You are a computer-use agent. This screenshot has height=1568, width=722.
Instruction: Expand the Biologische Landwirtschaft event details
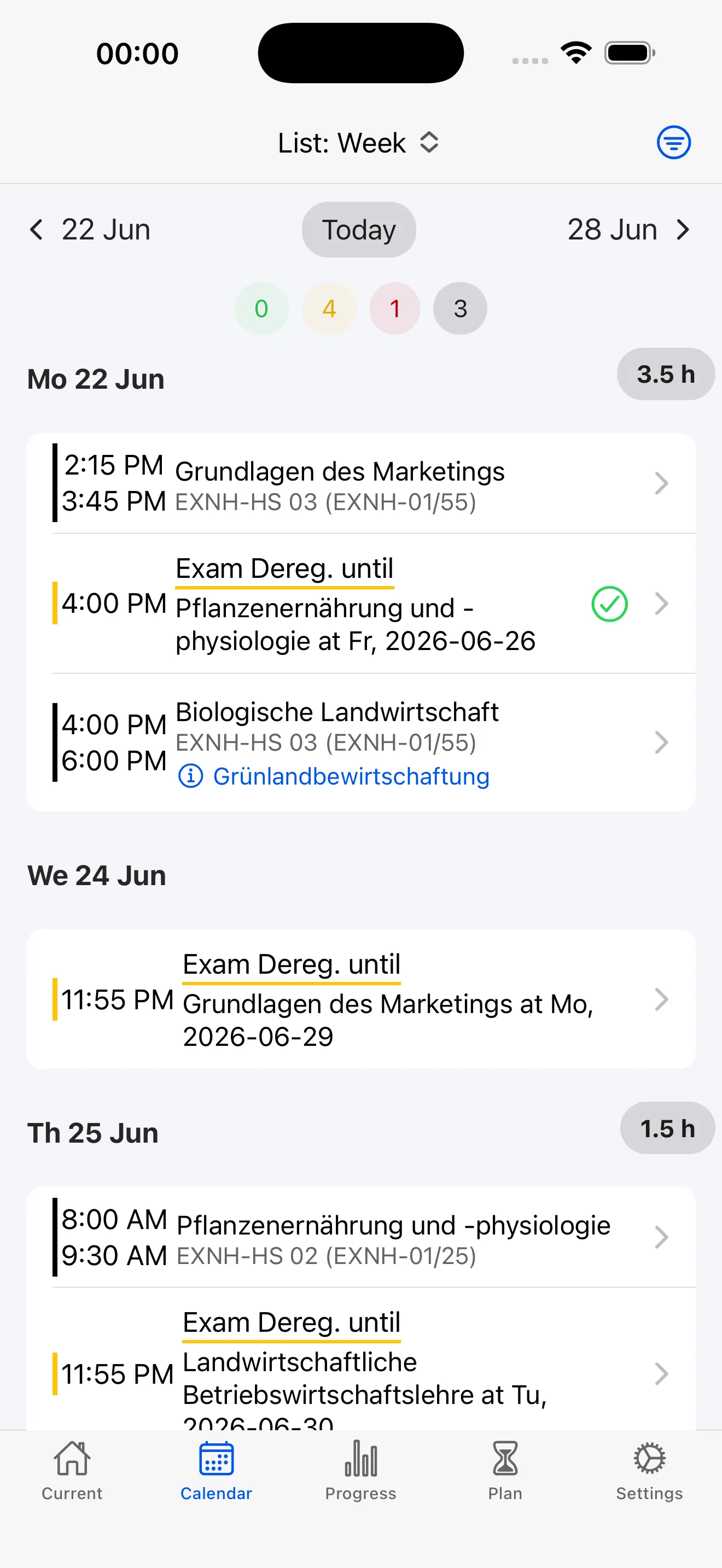coord(661,742)
